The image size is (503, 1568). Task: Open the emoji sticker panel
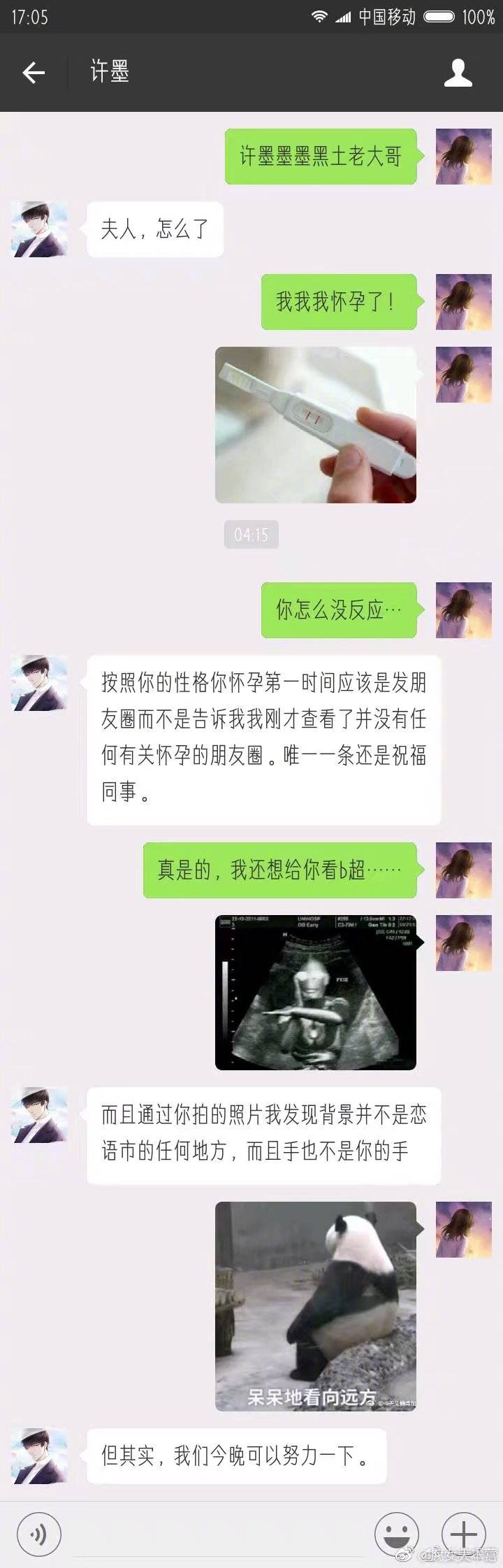pos(397,1535)
